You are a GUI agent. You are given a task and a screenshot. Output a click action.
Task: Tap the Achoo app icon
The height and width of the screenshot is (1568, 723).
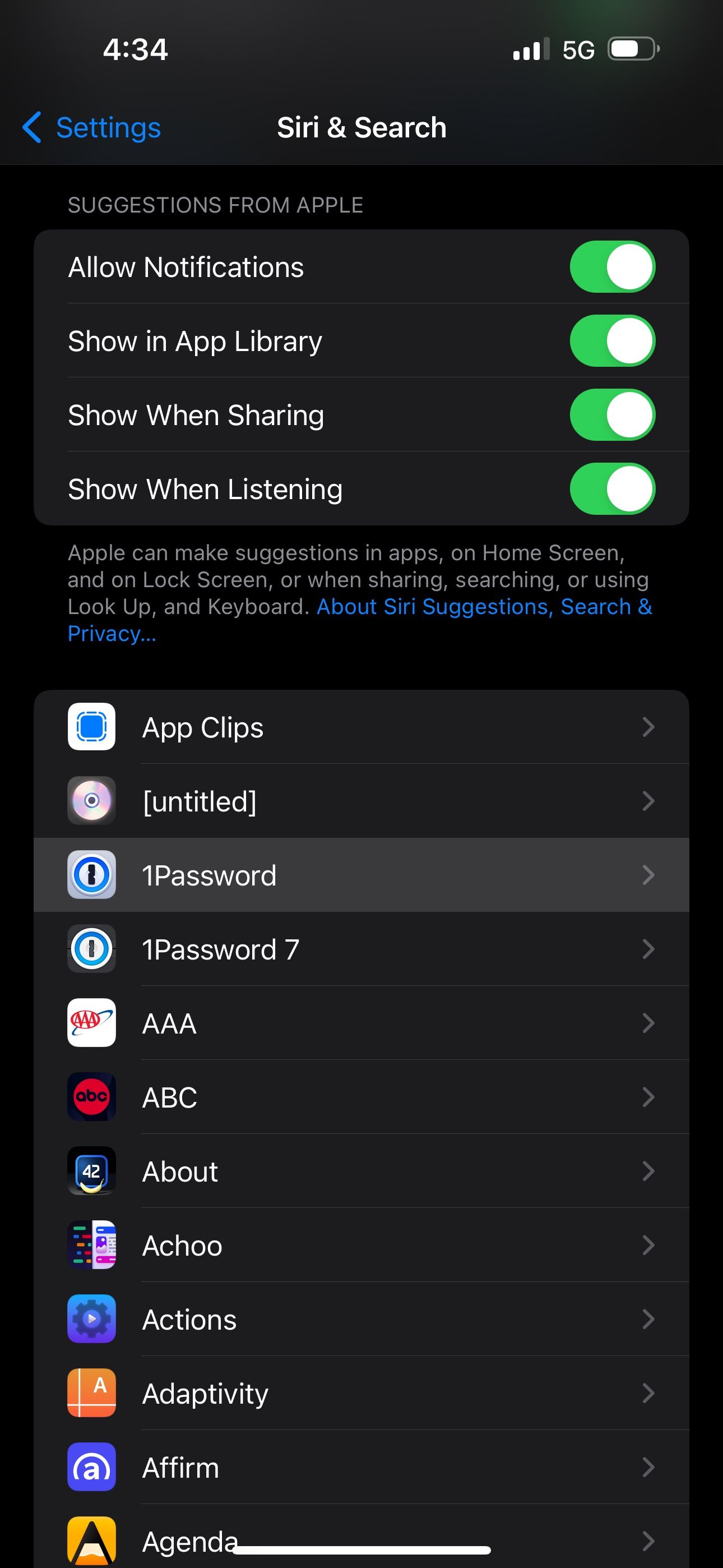pyautogui.click(x=91, y=1246)
